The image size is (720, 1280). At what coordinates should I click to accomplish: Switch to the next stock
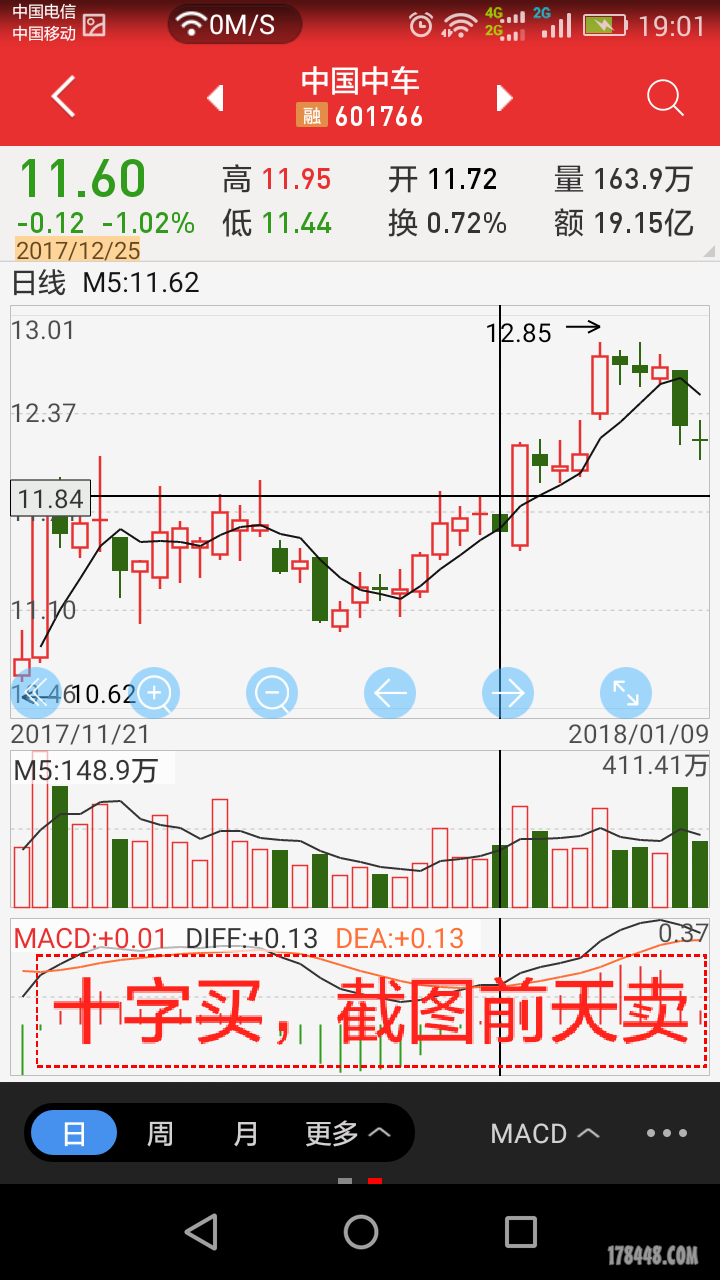[x=505, y=98]
